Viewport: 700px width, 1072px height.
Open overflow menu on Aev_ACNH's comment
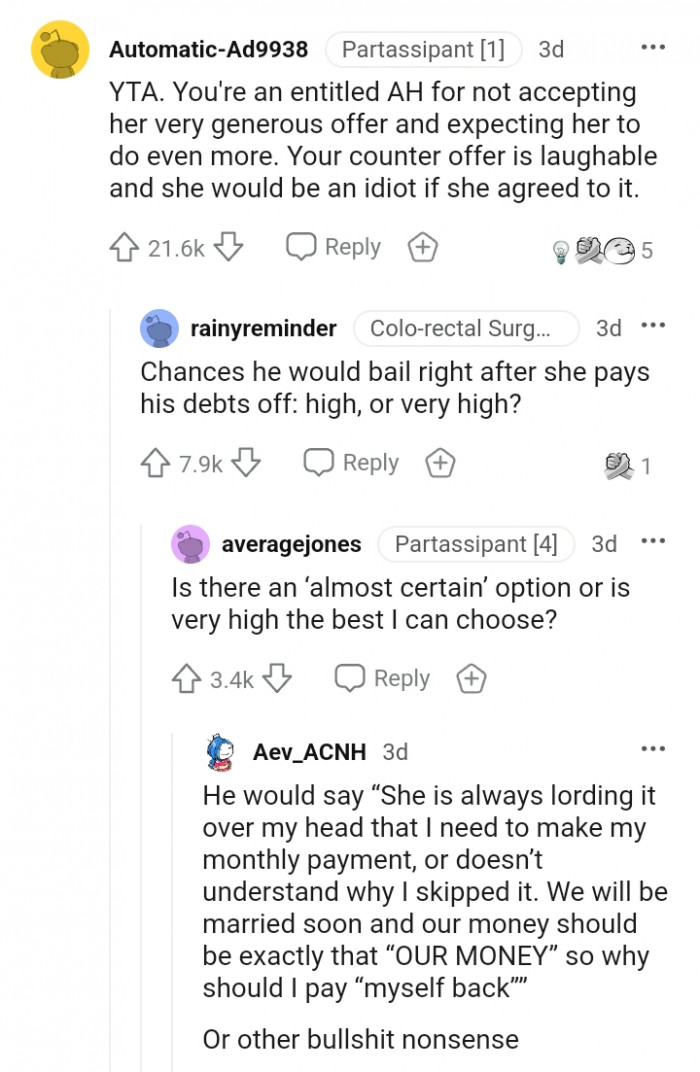pos(652,750)
